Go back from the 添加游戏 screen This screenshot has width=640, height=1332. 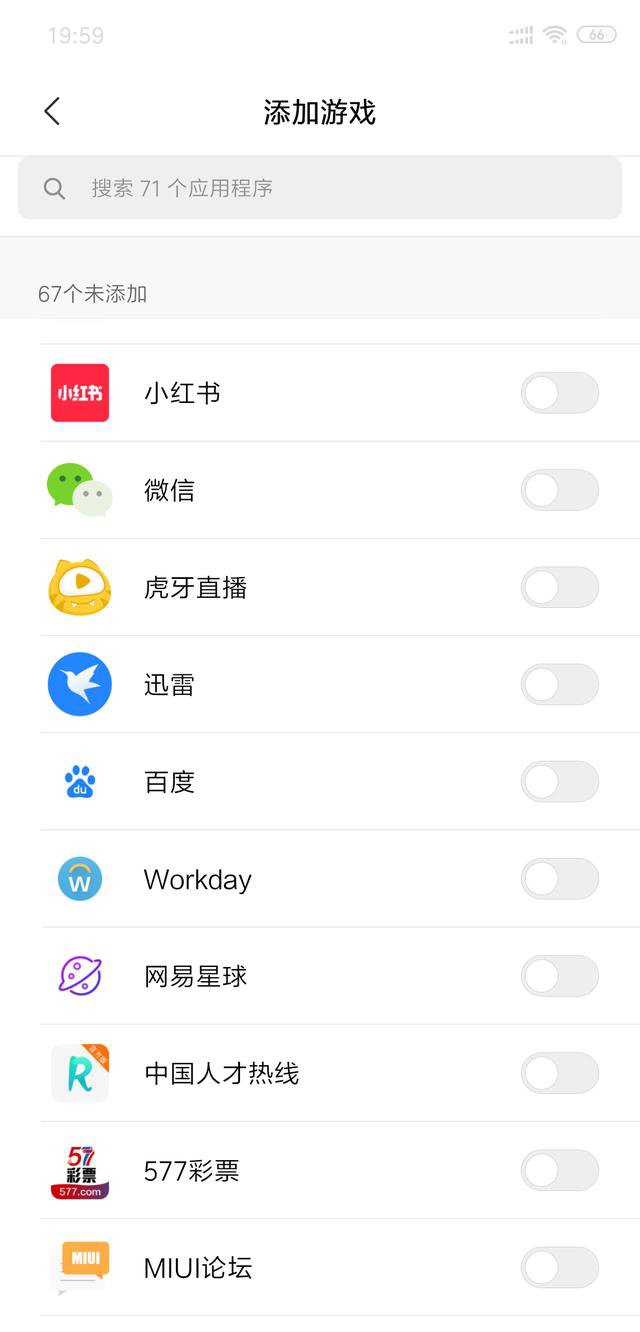(x=52, y=111)
